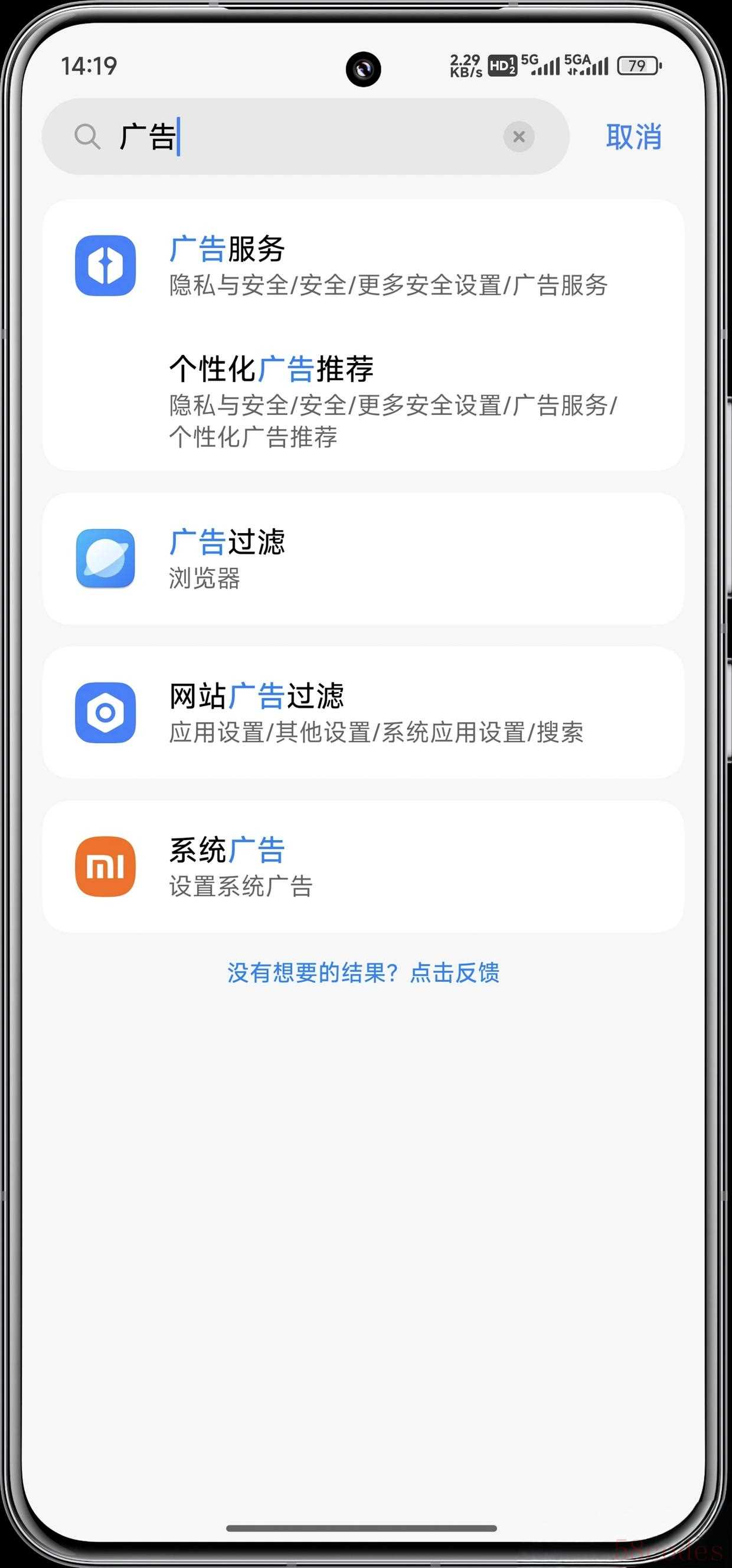Open the 个性化广告推荐 setting result
The image size is (732, 1568).
coord(362,400)
